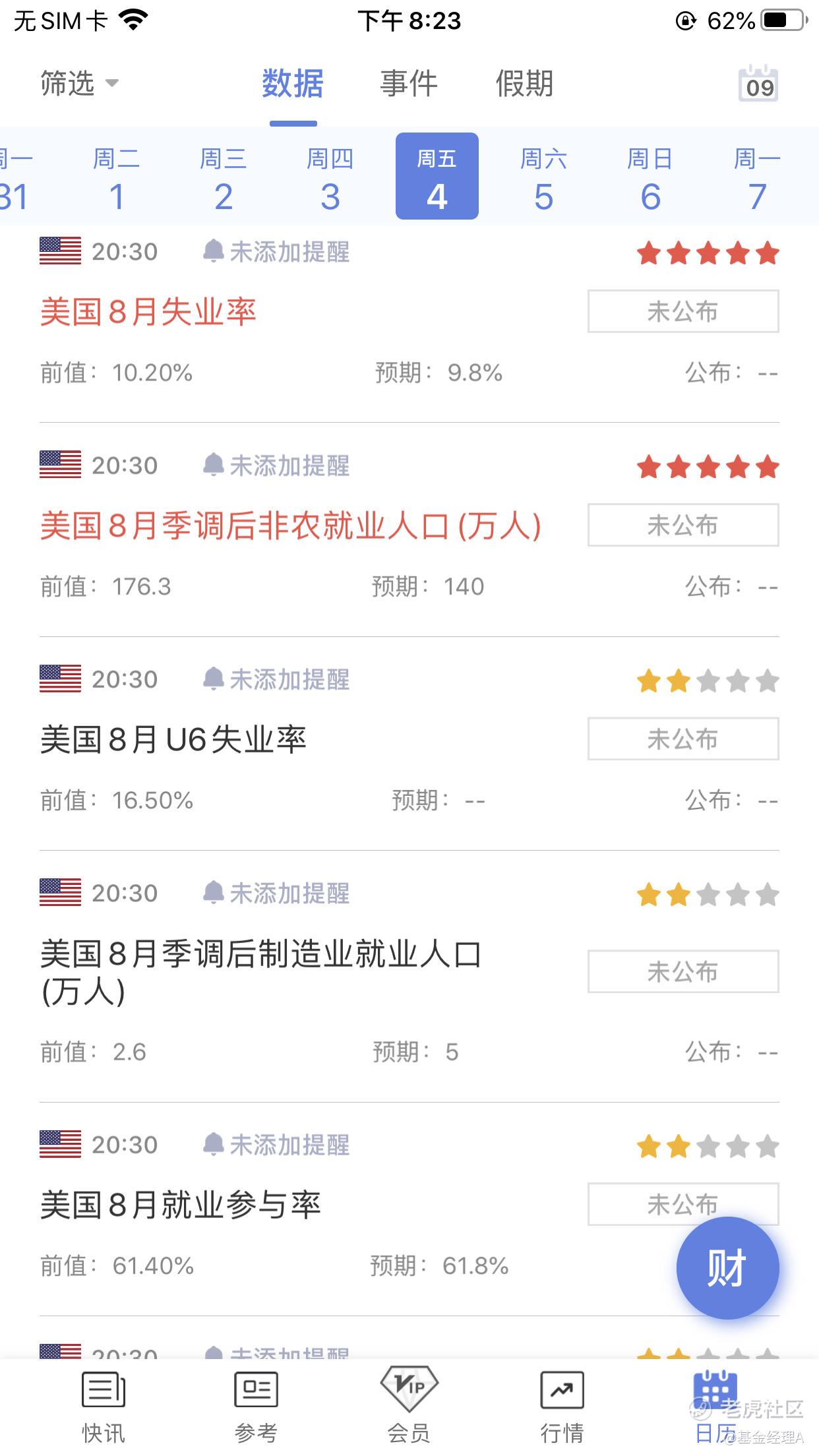Screen dimensions: 819x1456
Task: Switch to the 假期 tab
Action: 524,84
